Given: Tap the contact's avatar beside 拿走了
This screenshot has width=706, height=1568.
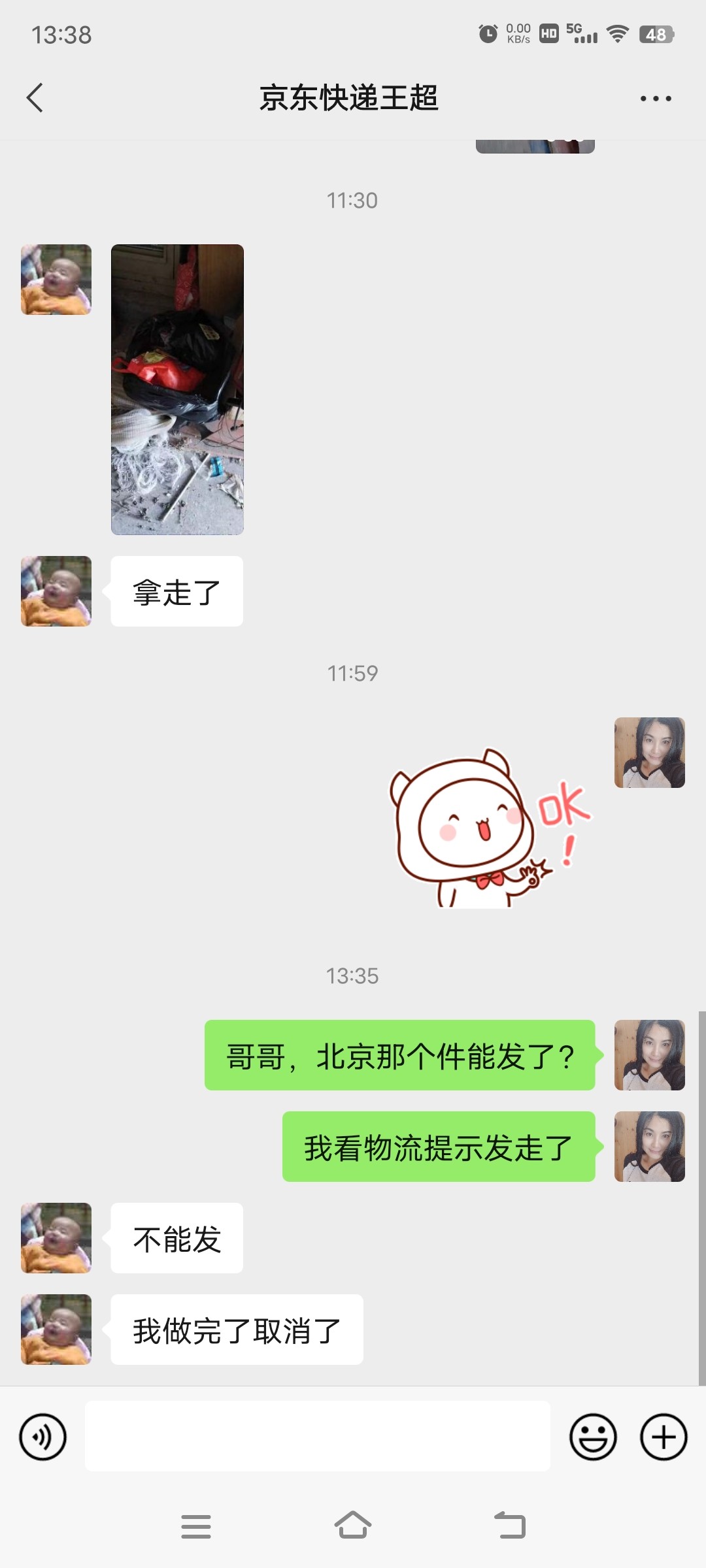Looking at the screenshot, I should point(56,591).
